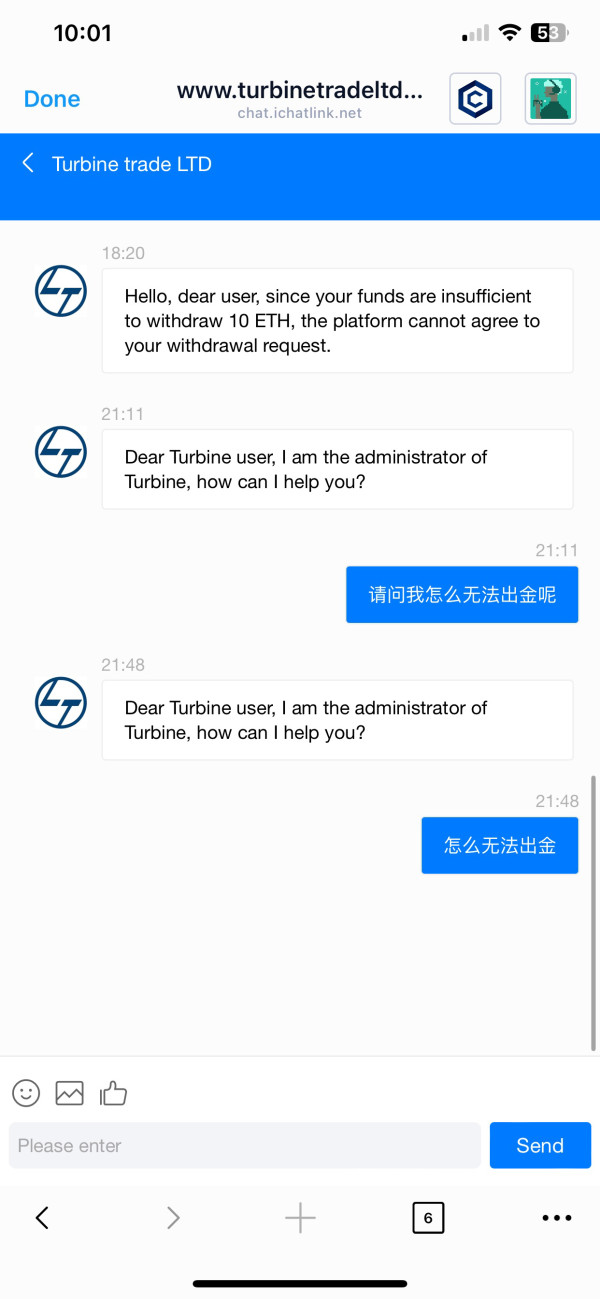Tap Done to close the browser

pyautogui.click(x=52, y=99)
